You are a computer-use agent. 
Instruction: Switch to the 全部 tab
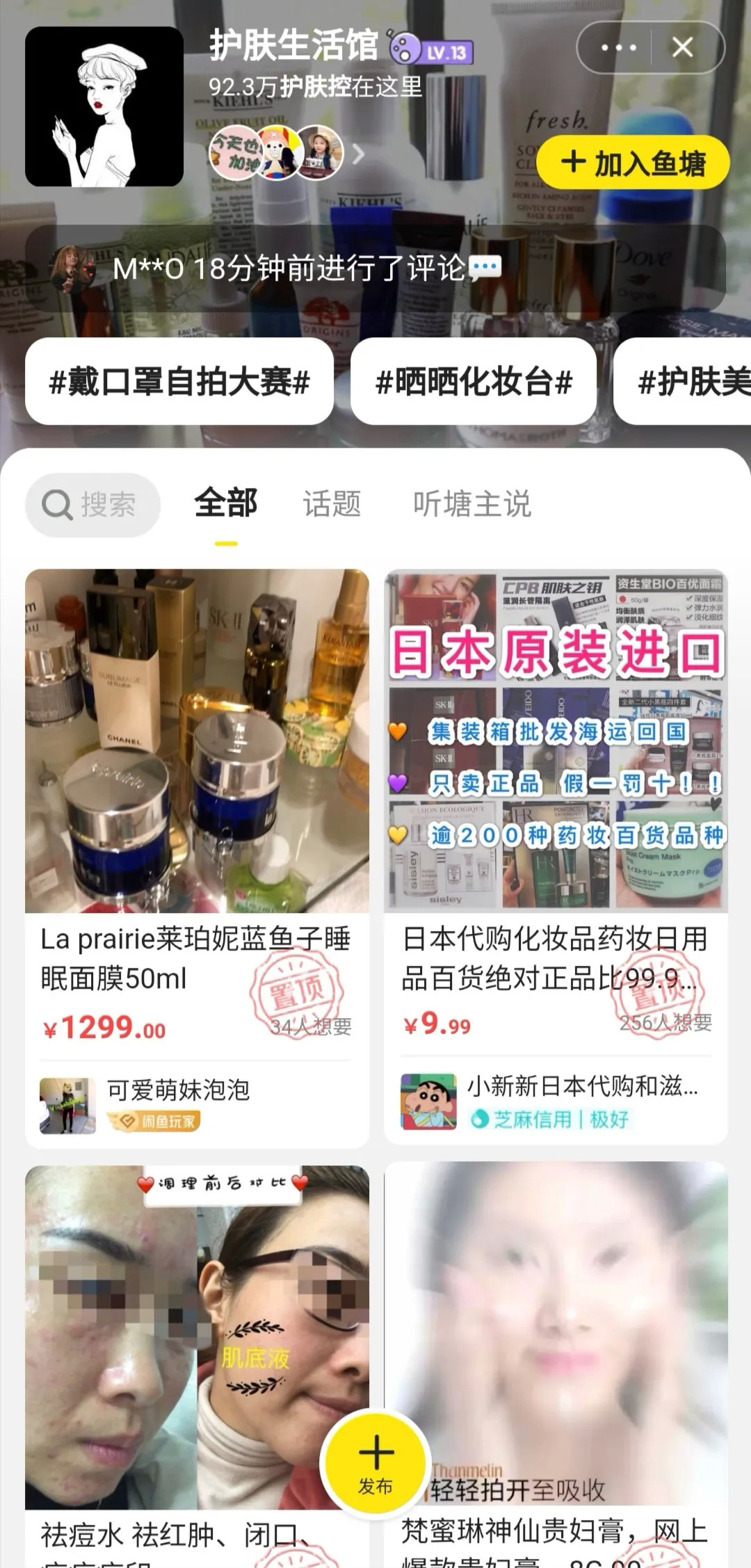pos(226,503)
